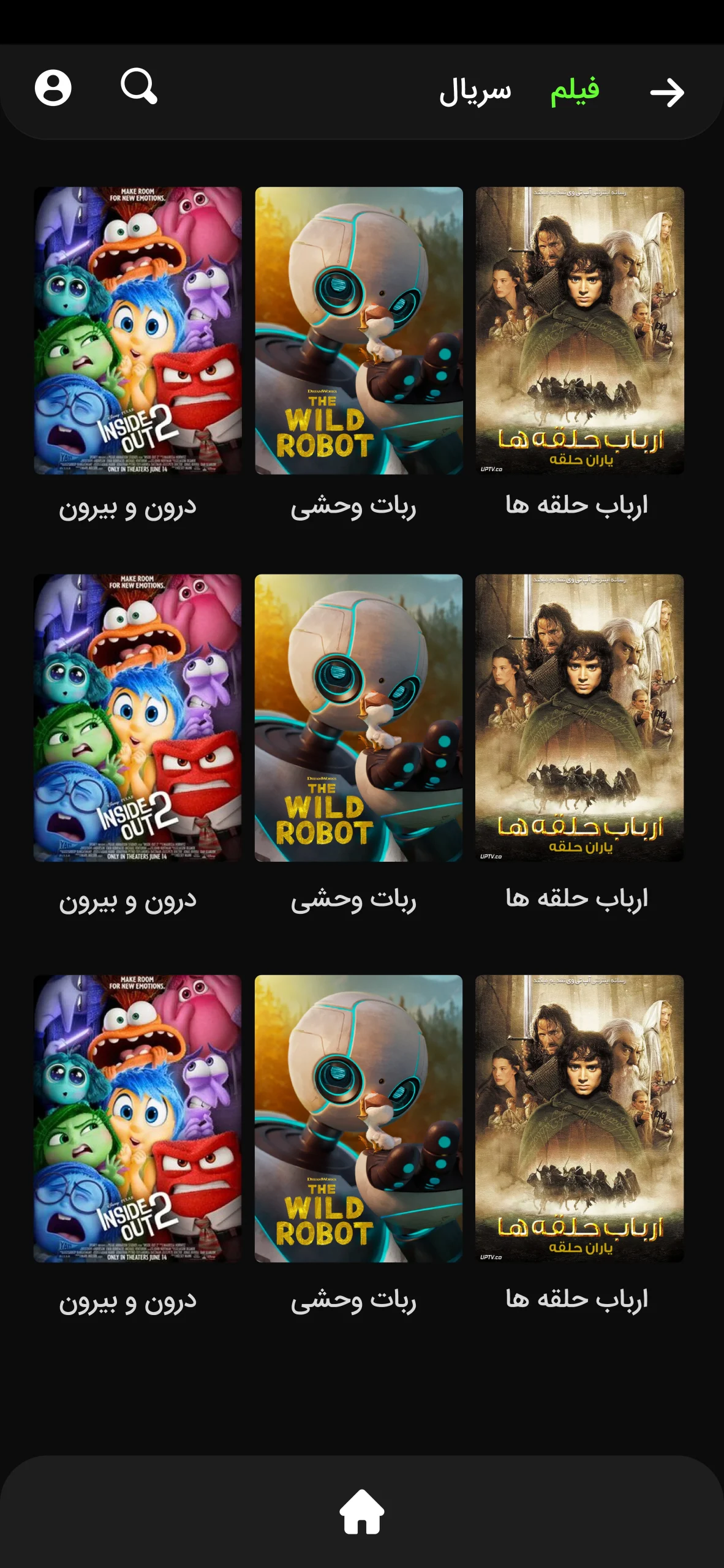Screen dimensions: 724x1568
Task: Open the user profile icon
Action: point(53,88)
